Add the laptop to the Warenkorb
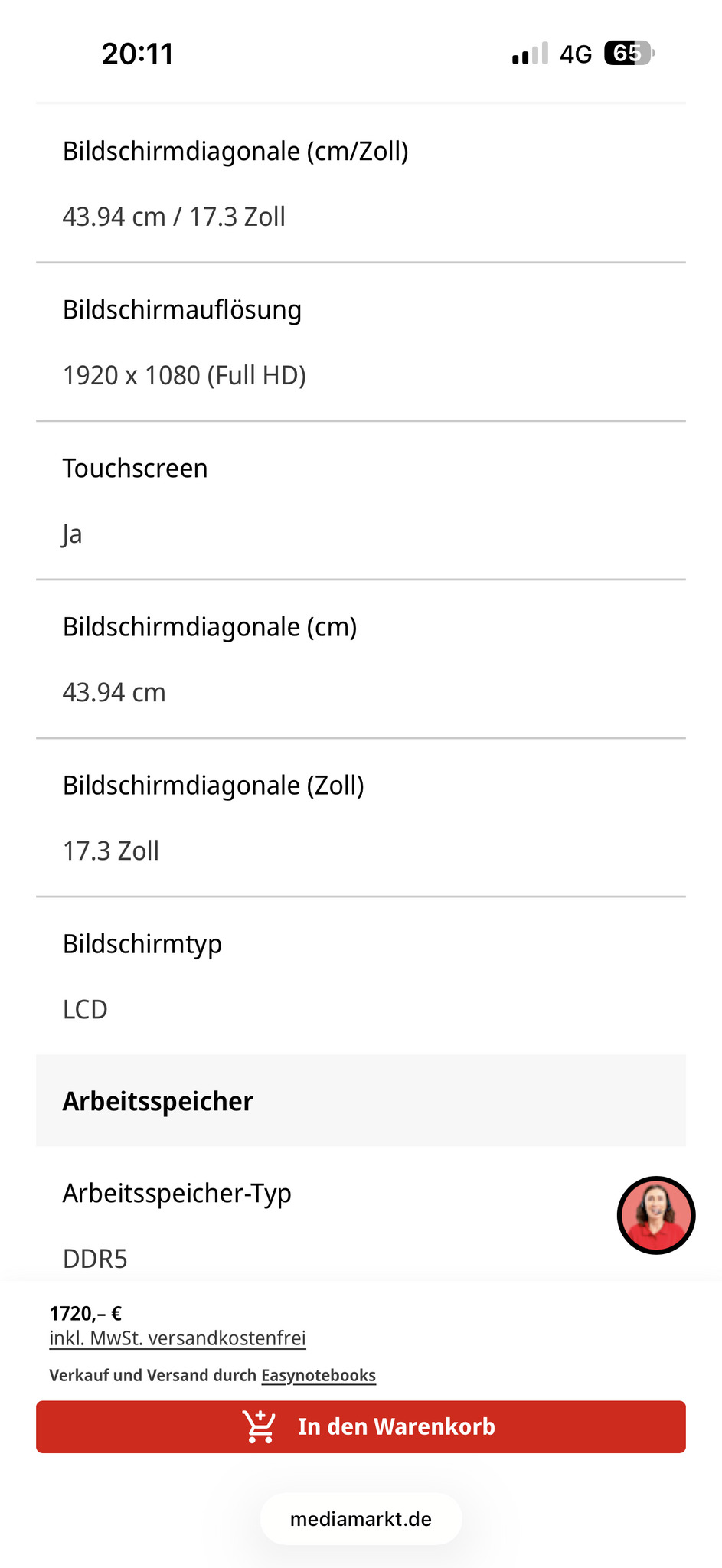722x1568 pixels. 361,1426
